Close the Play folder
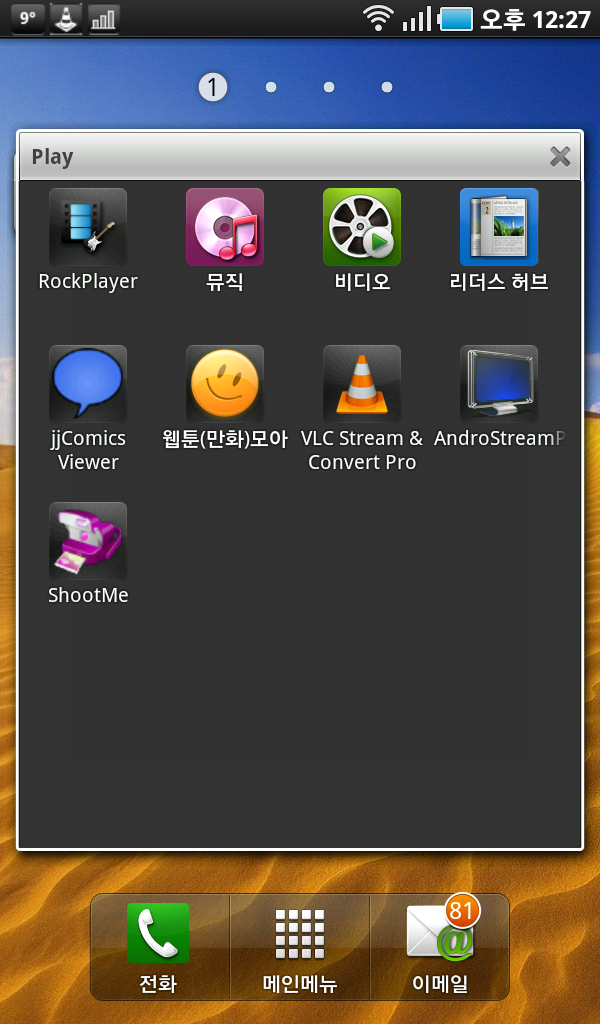Image resolution: width=600 pixels, height=1024 pixels. (x=560, y=156)
